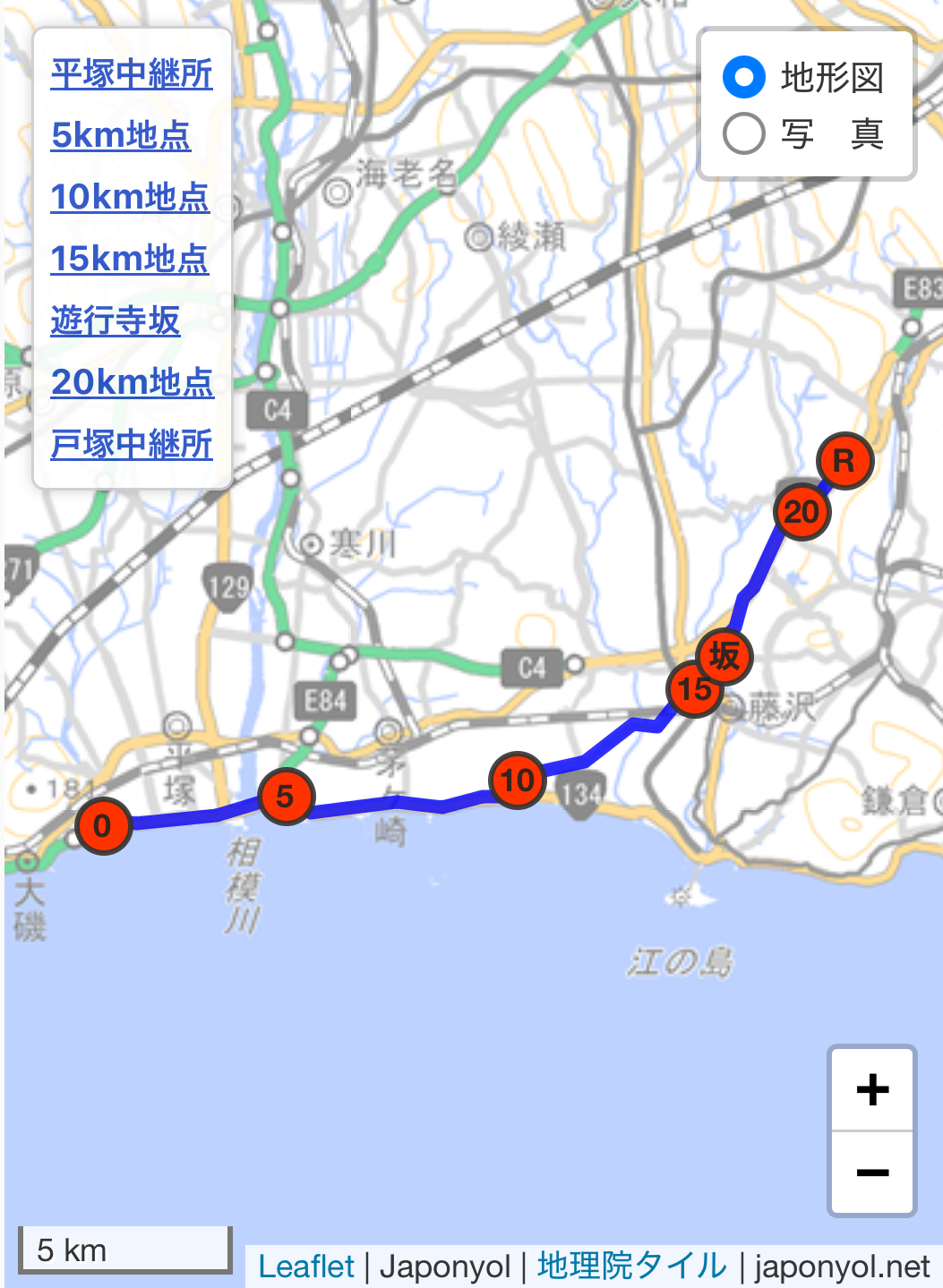Tap the 20km地点 link
The image size is (943, 1288).
(133, 382)
